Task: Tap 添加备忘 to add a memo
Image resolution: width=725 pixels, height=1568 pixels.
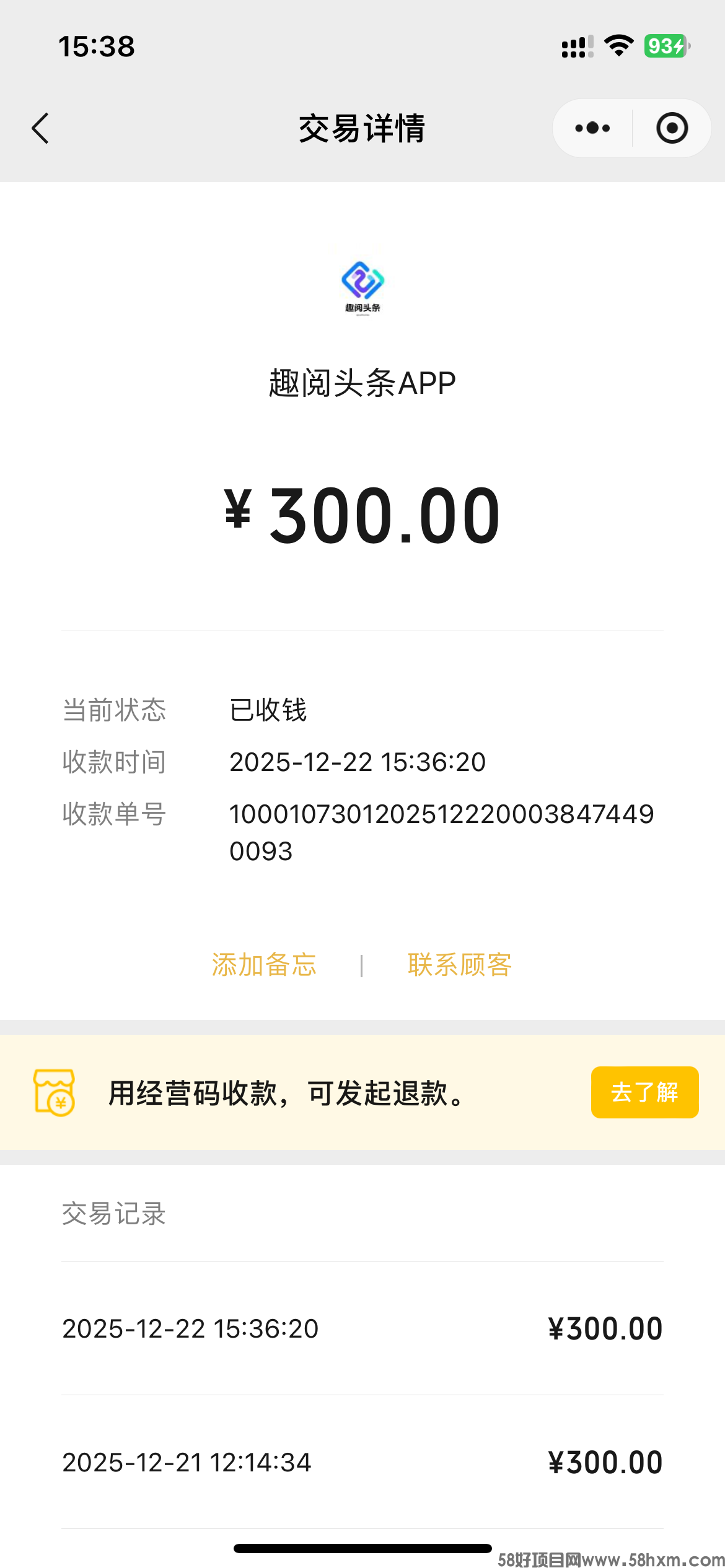Action: tap(264, 965)
